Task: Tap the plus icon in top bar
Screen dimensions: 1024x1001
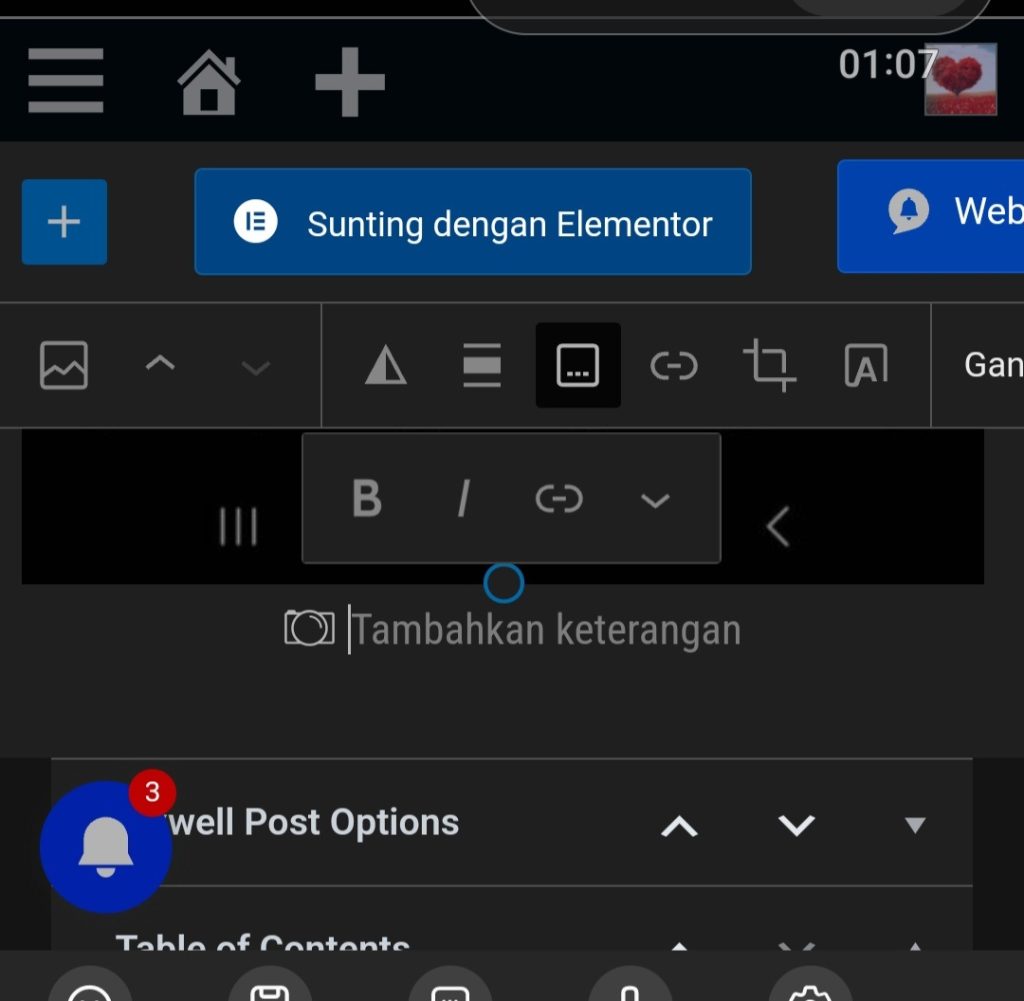Action: point(350,82)
